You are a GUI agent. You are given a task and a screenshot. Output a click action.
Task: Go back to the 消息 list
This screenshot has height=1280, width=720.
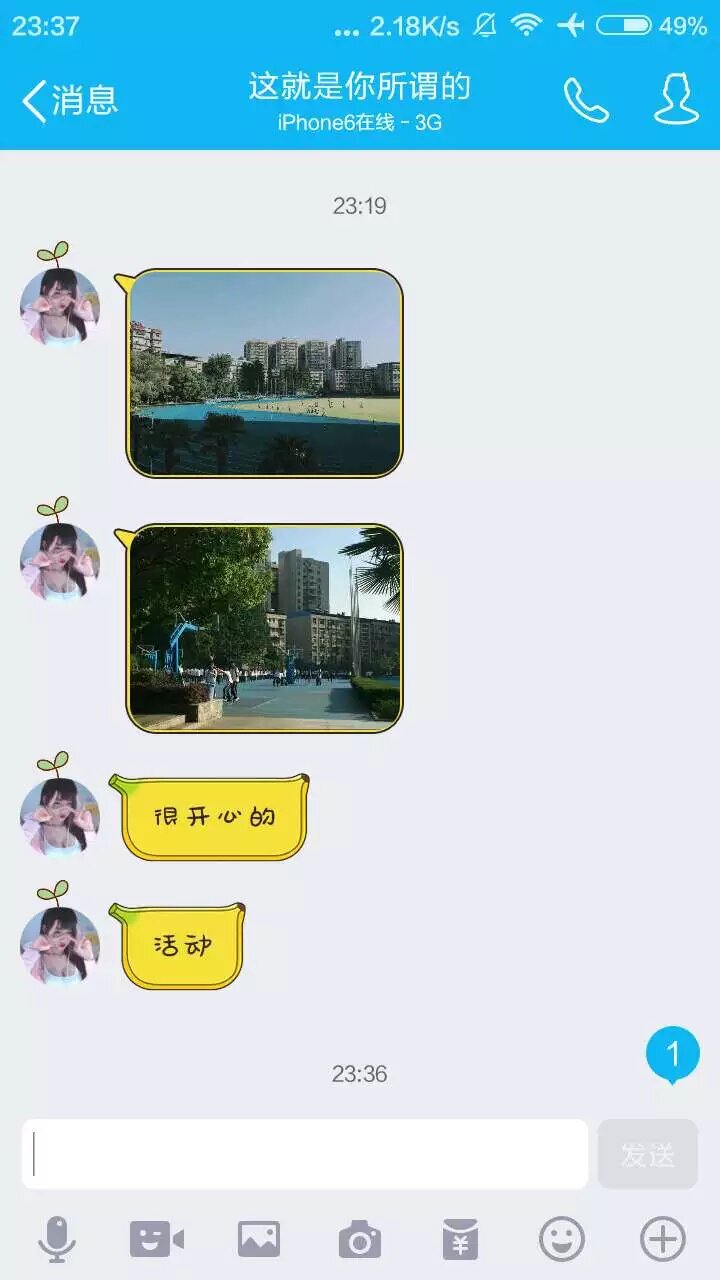point(70,100)
